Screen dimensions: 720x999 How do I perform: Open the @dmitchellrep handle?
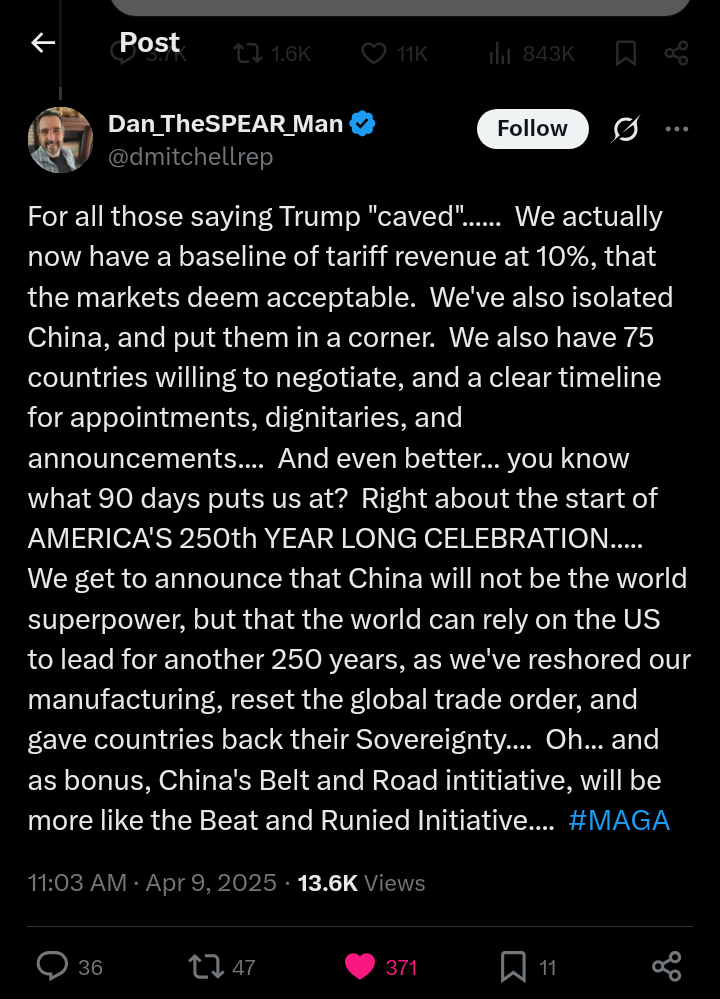[x=190, y=157]
